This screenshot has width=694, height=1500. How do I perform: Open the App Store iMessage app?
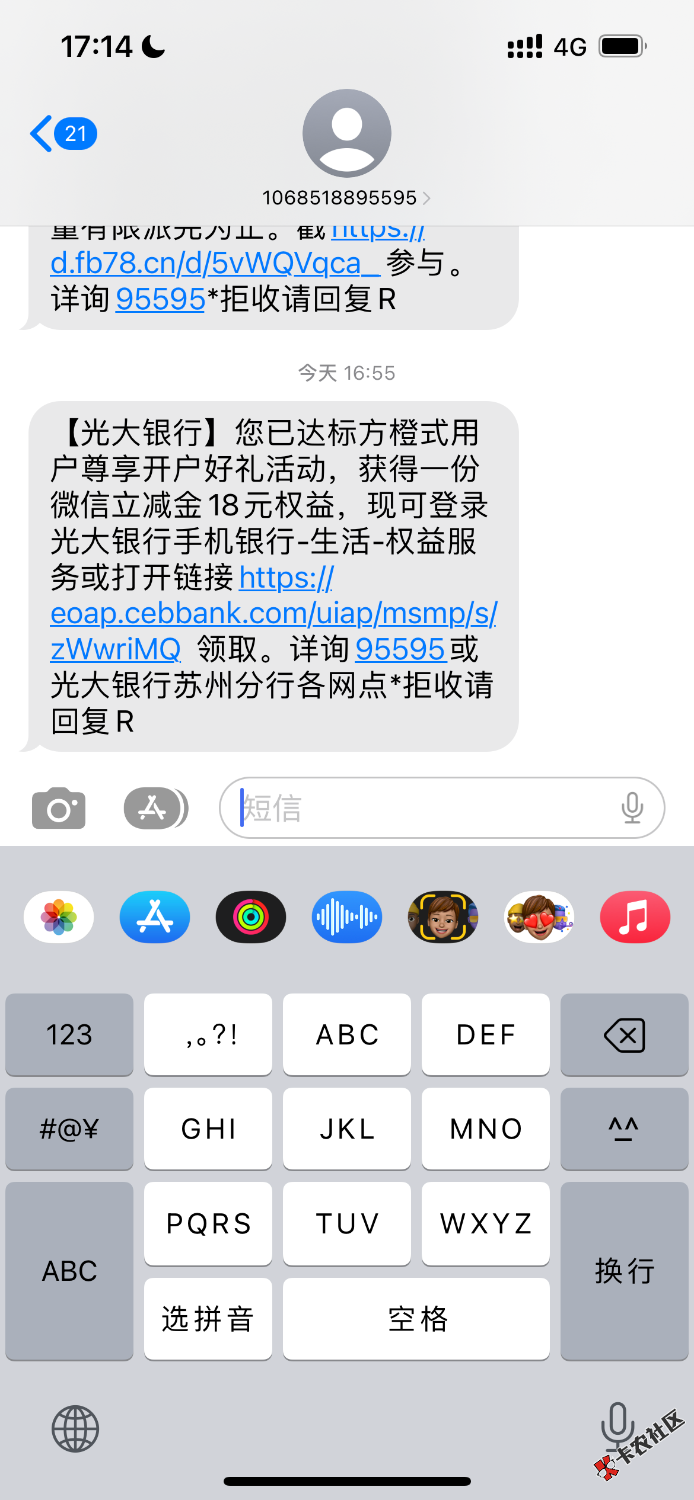[x=155, y=916]
